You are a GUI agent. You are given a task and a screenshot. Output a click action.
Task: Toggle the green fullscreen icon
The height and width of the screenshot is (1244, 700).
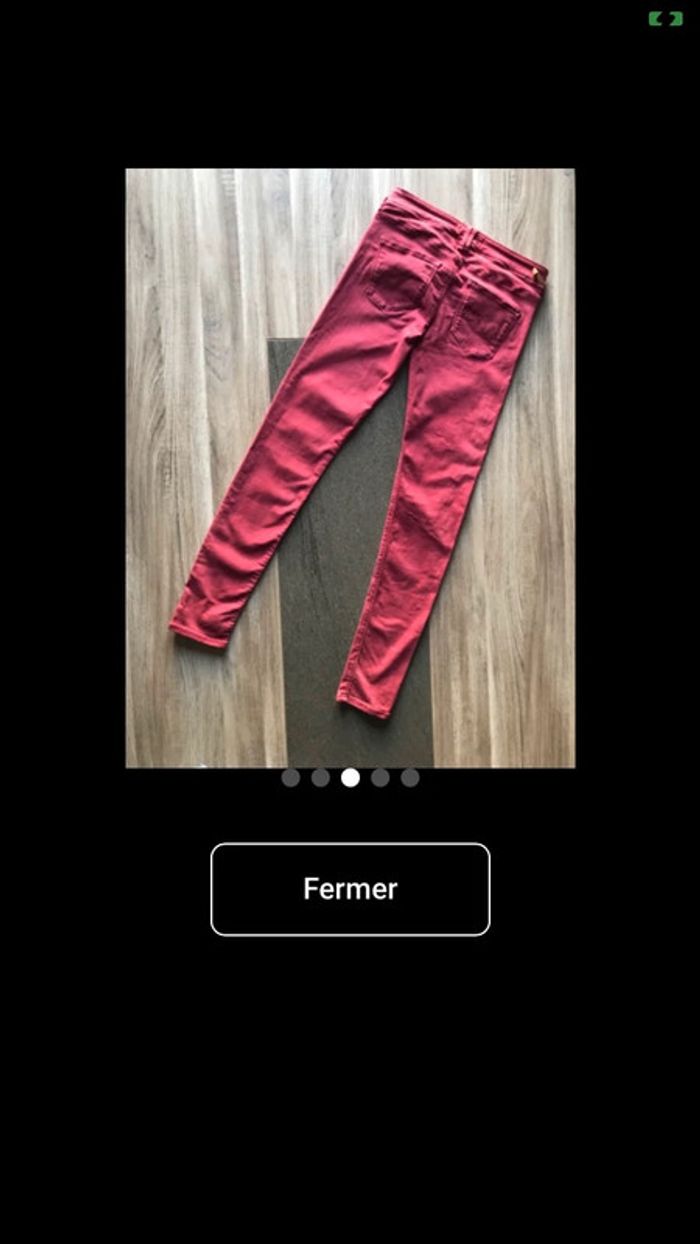pos(665,19)
